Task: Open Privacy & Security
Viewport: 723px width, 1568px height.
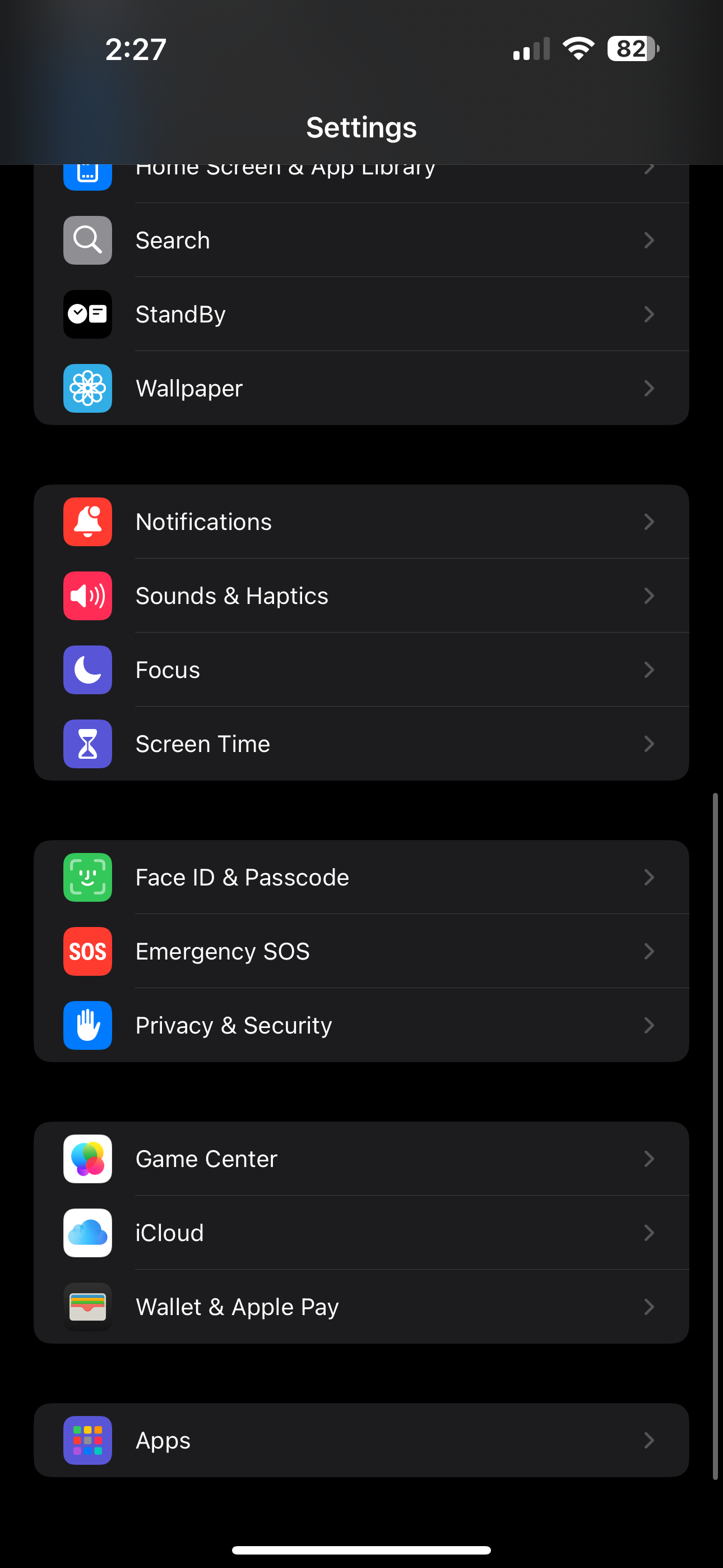Action: pos(361,1025)
